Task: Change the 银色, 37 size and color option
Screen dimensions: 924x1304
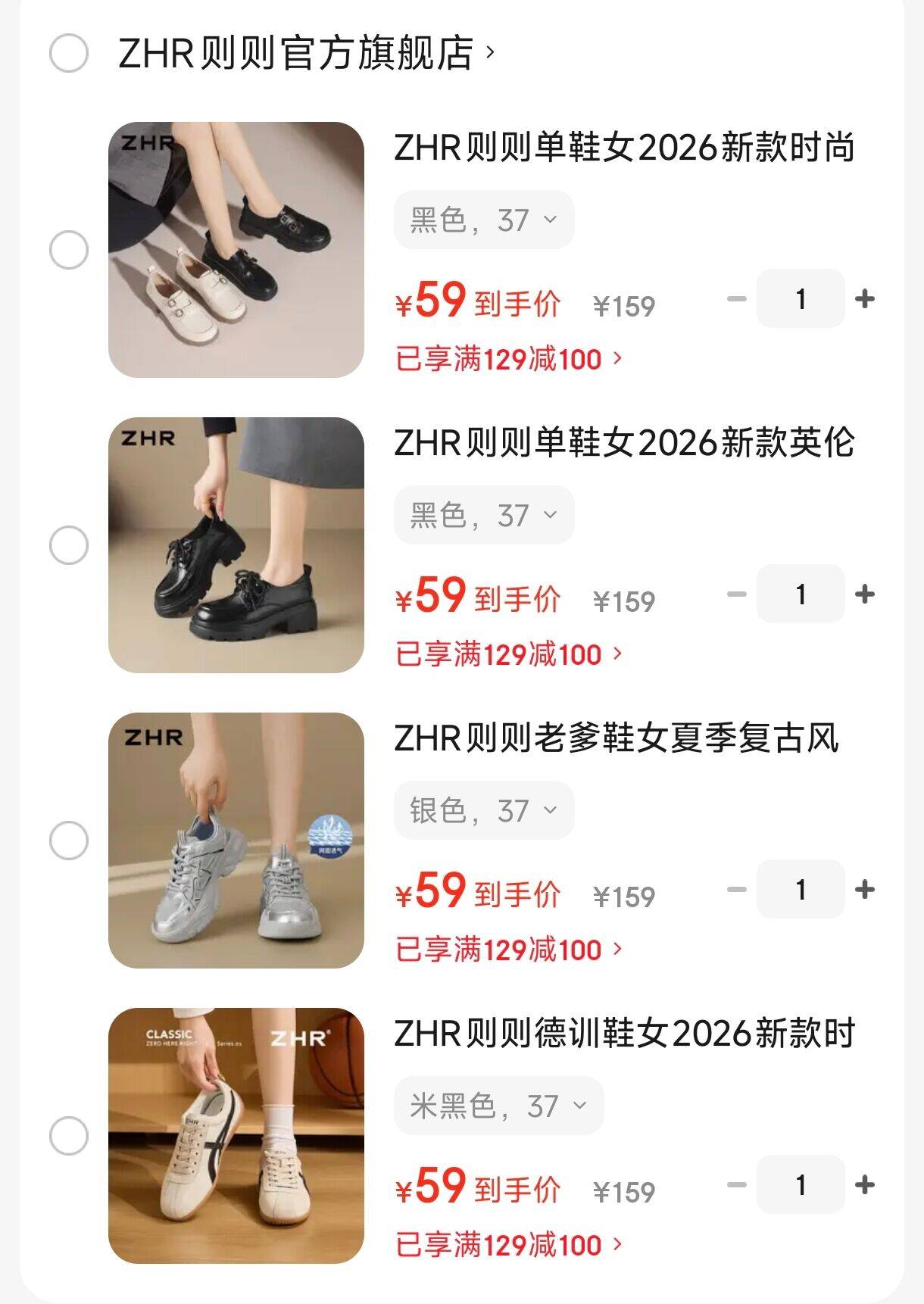Action: pyautogui.click(x=483, y=811)
